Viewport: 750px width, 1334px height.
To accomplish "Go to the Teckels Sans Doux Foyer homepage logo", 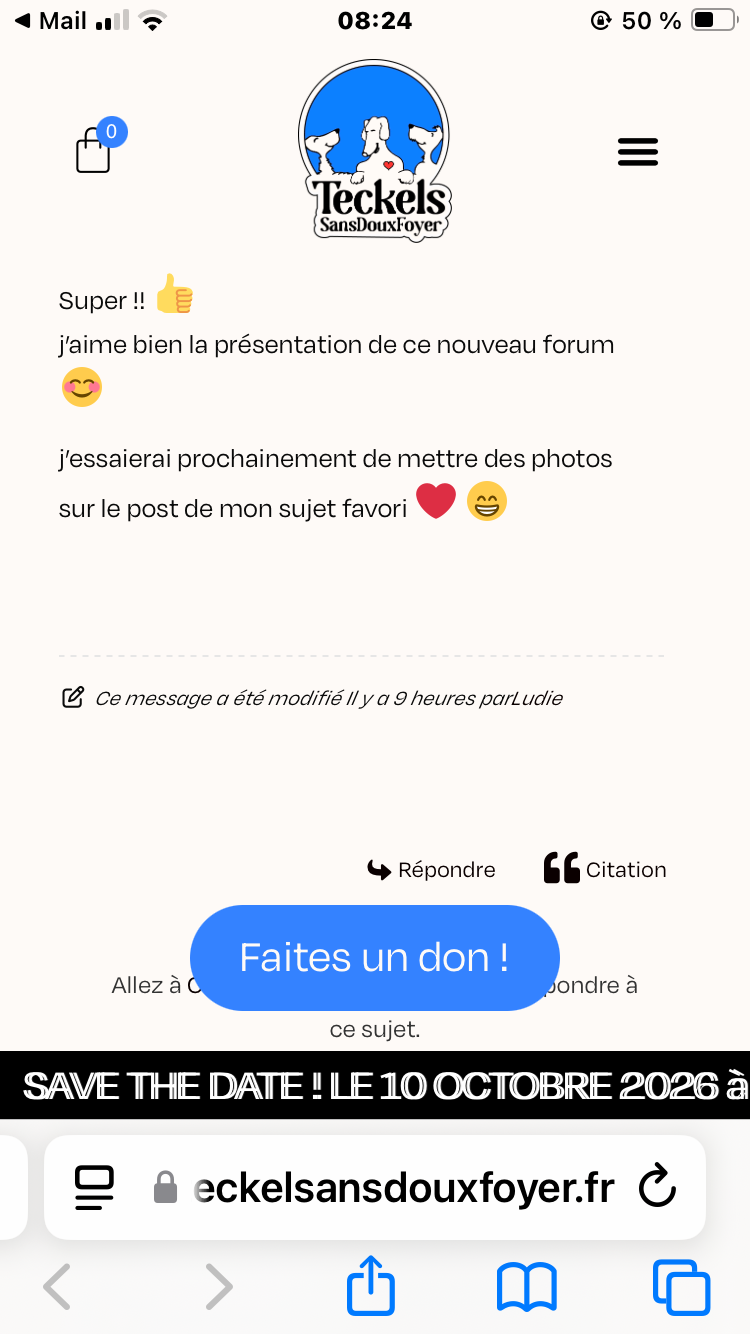I will 374,151.
